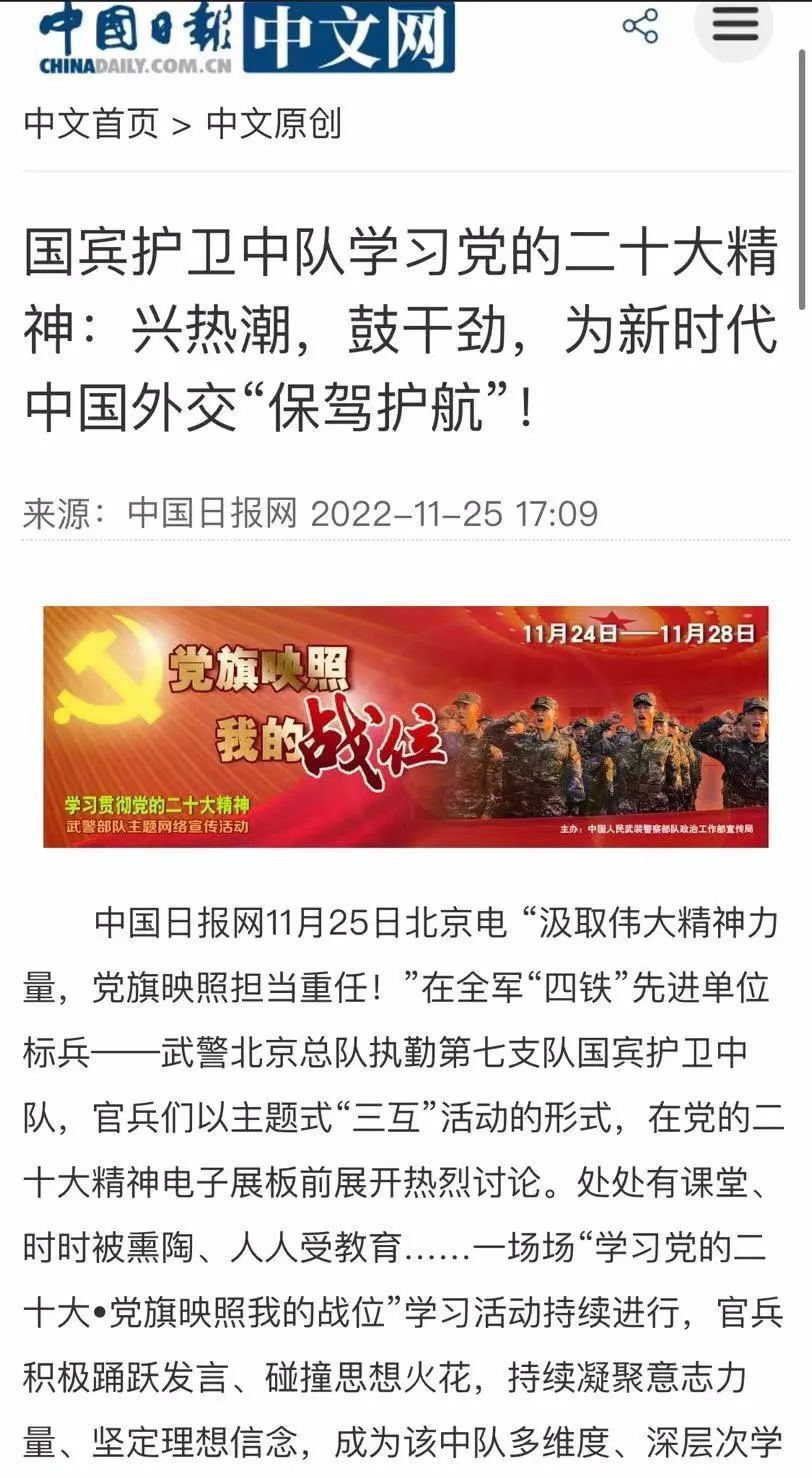
Task: Share this article via the share icon
Action: pyautogui.click(x=640, y=26)
